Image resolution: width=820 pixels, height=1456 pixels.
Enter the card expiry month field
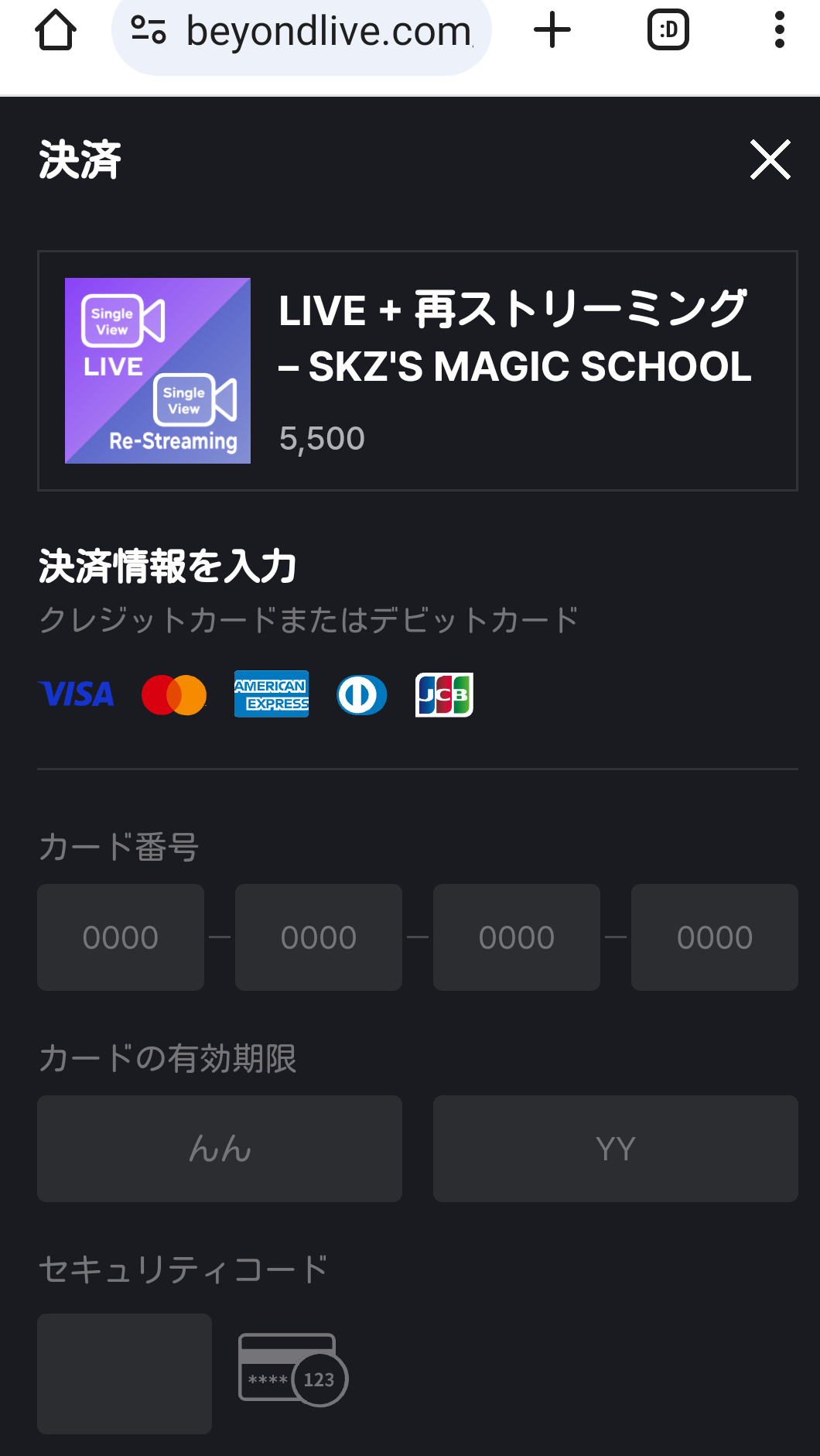coord(220,1149)
